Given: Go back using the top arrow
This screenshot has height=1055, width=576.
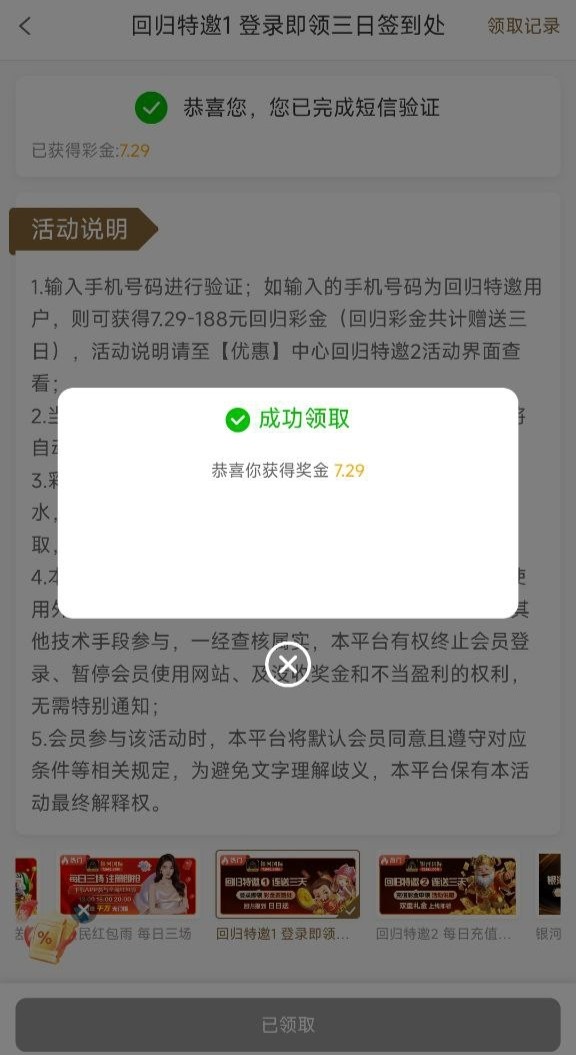Looking at the screenshot, I should [25, 27].
